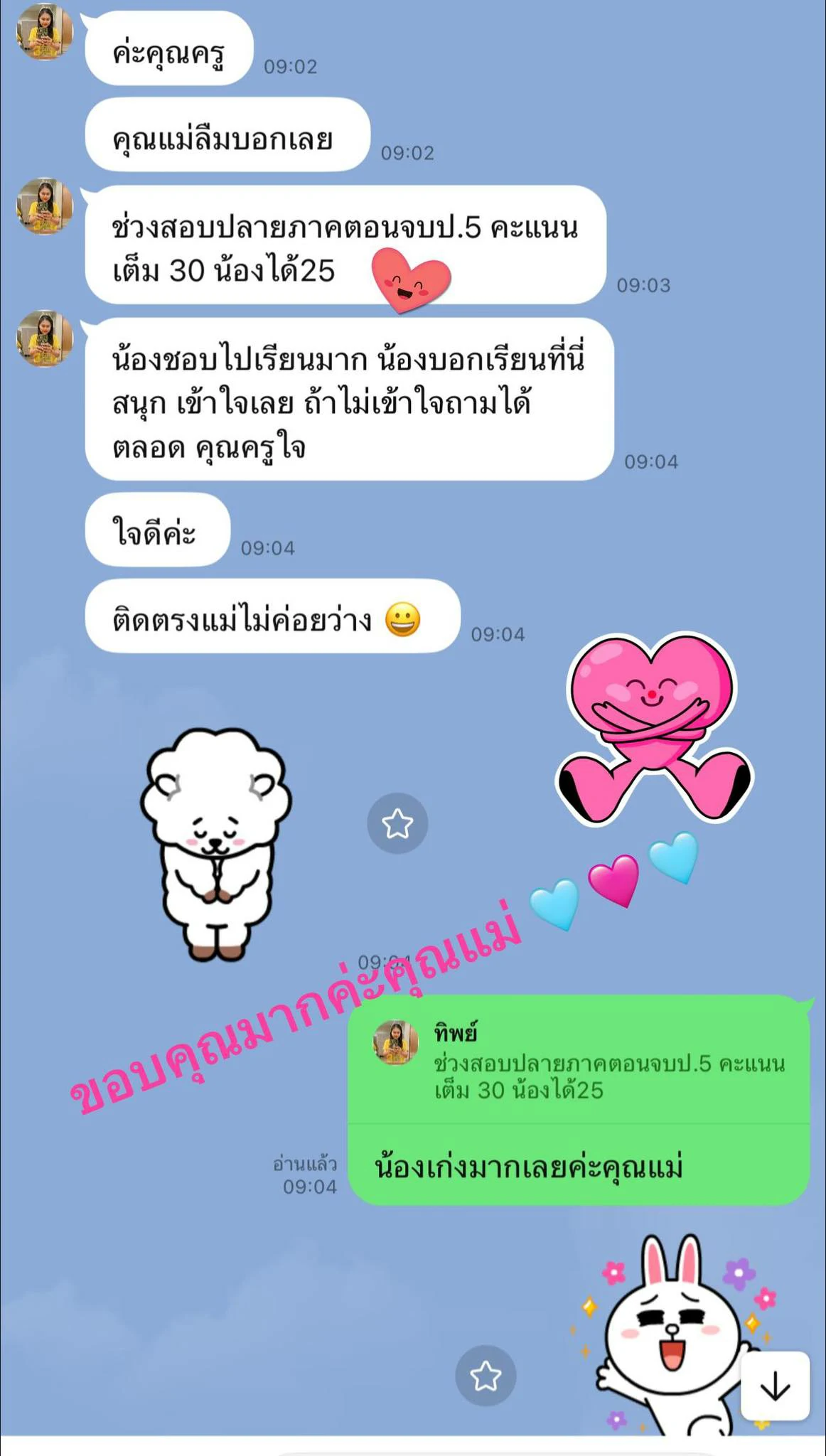
Task: Open the pink hugging heart sticker
Action: coord(653,728)
